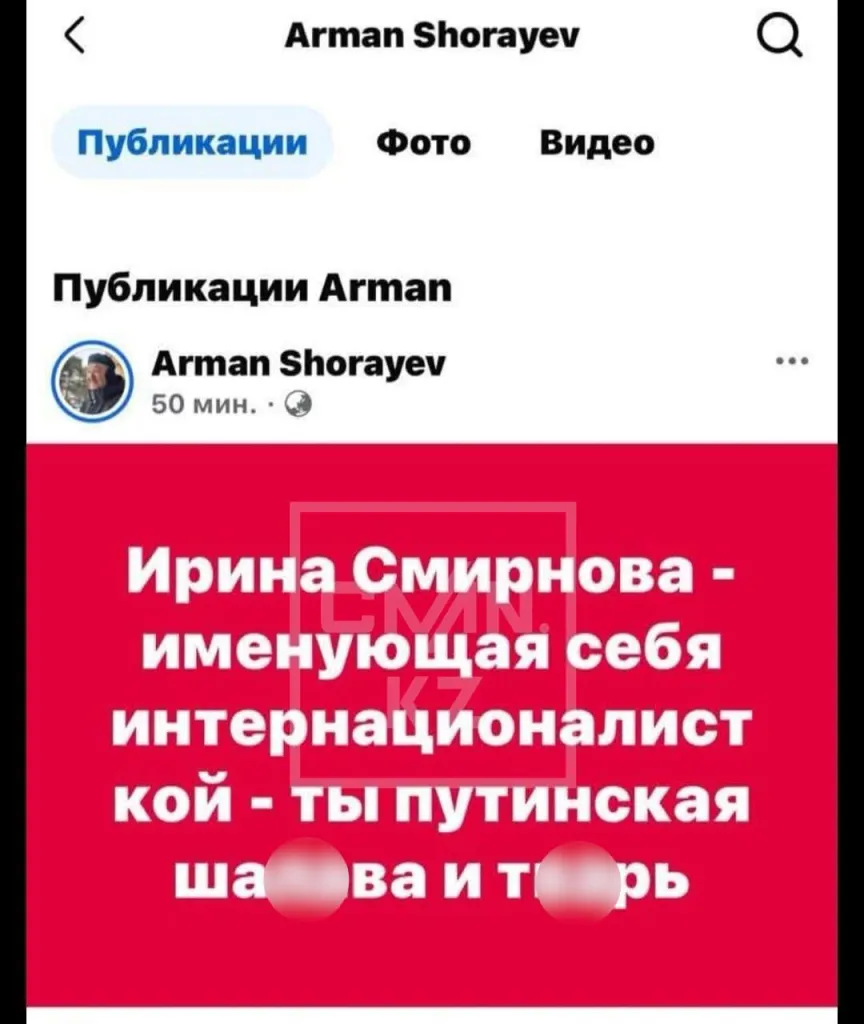Image resolution: width=864 pixels, height=1024 pixels.
Task: Tap author name Arman Shorayev on the post
Action: [x=298, y=362]
